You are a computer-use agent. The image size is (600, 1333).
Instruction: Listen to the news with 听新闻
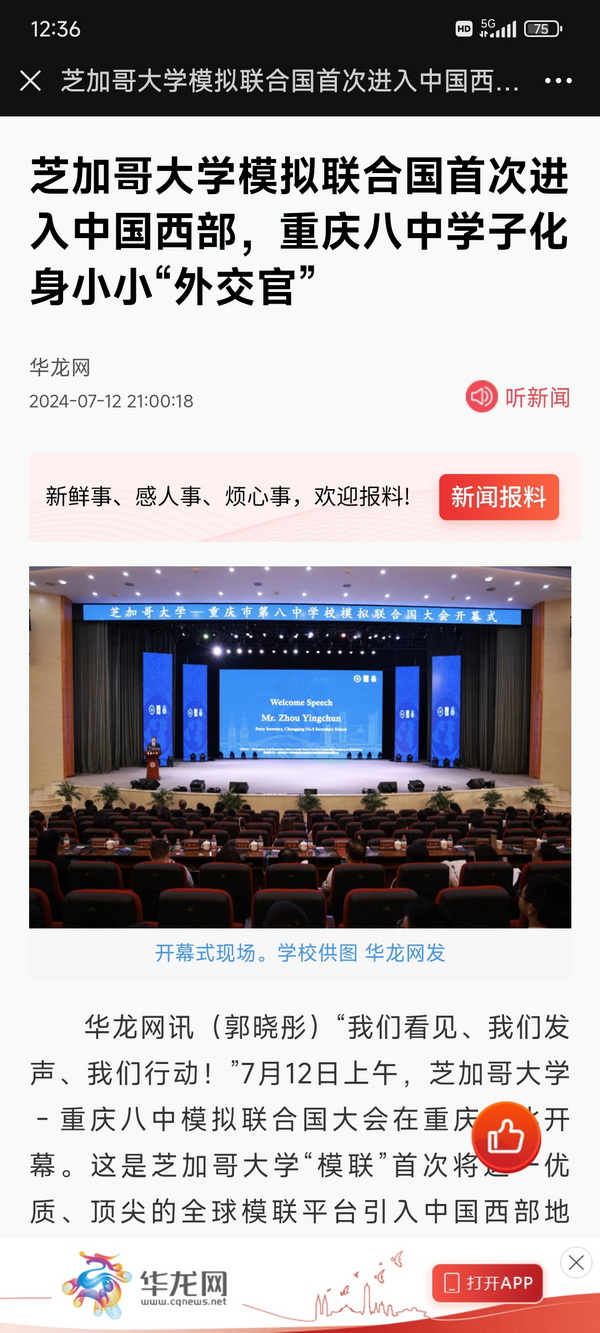(518, 397)
